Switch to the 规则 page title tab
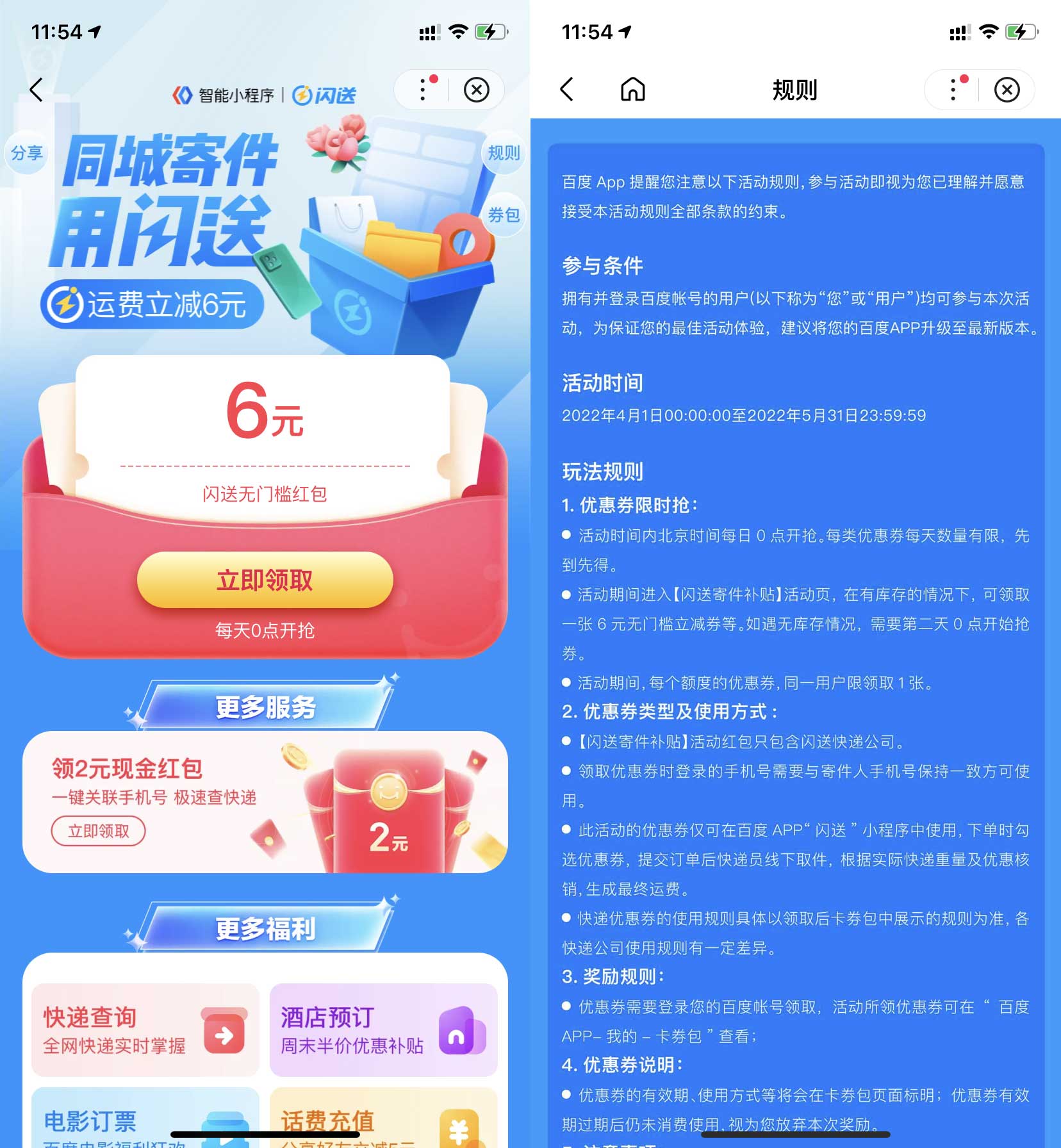 point(794,90)
